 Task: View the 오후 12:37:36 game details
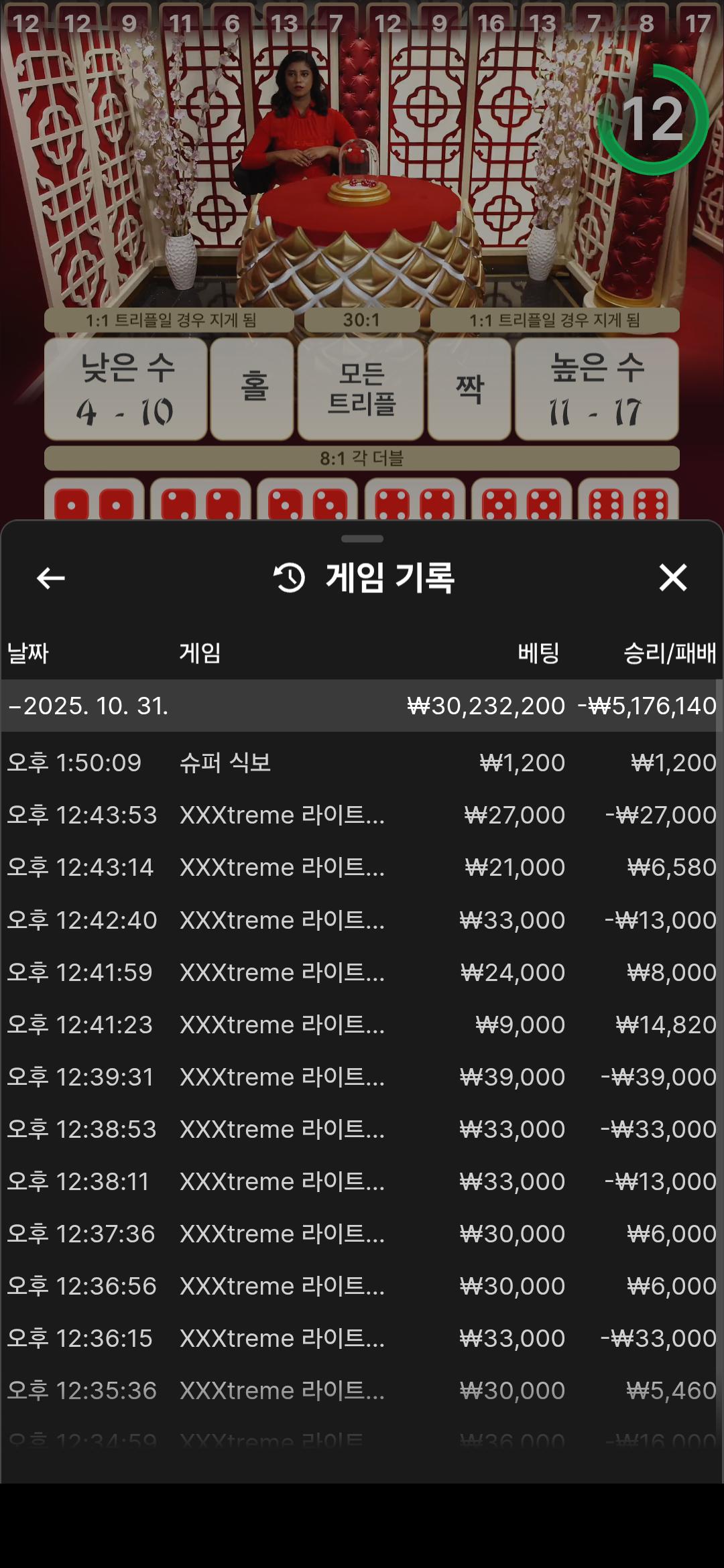coord(362,1233)
